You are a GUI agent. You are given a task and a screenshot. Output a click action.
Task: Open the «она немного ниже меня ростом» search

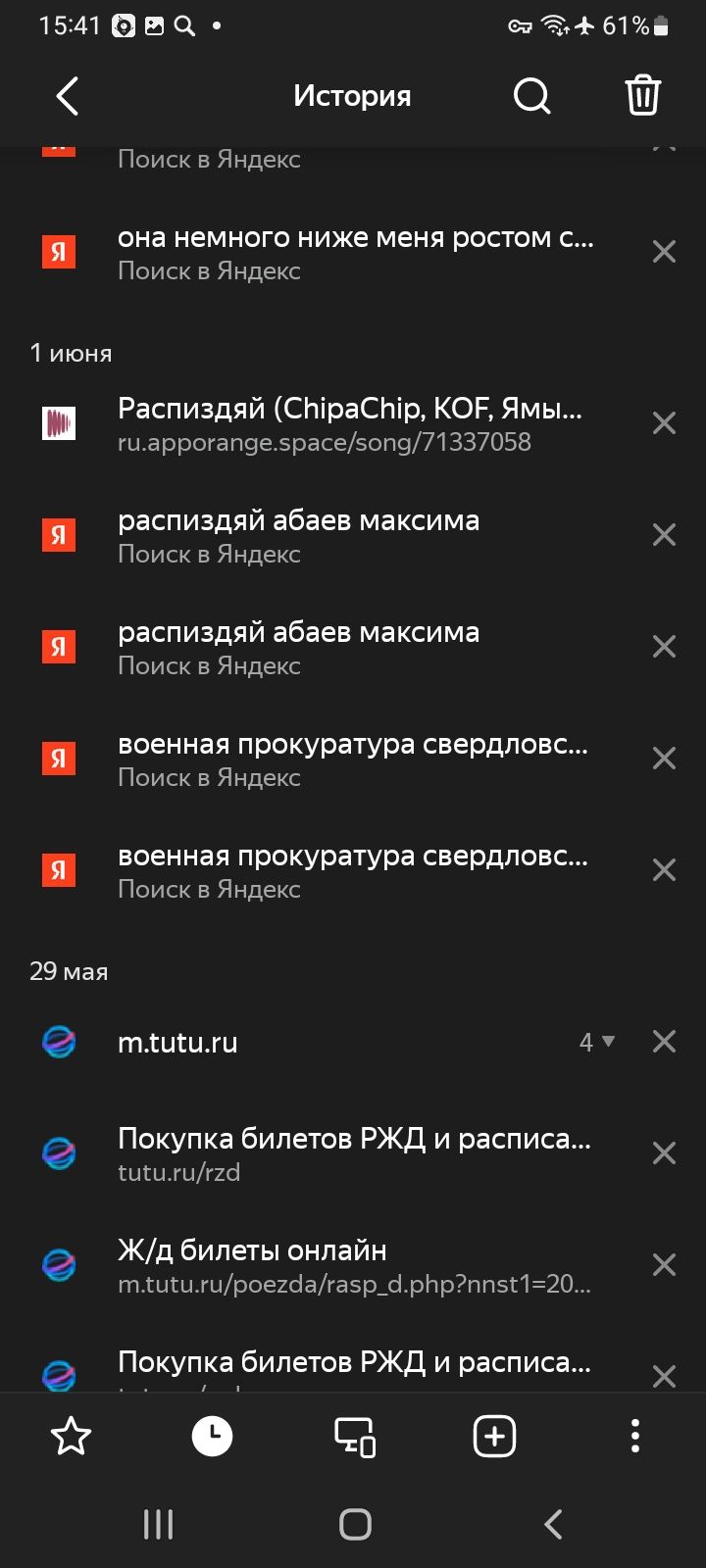coord(353,253)
